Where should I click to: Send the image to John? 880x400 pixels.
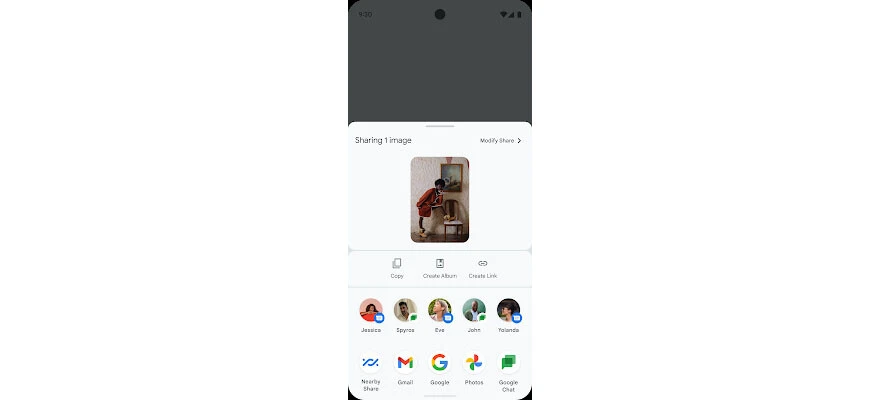(474, 312)
